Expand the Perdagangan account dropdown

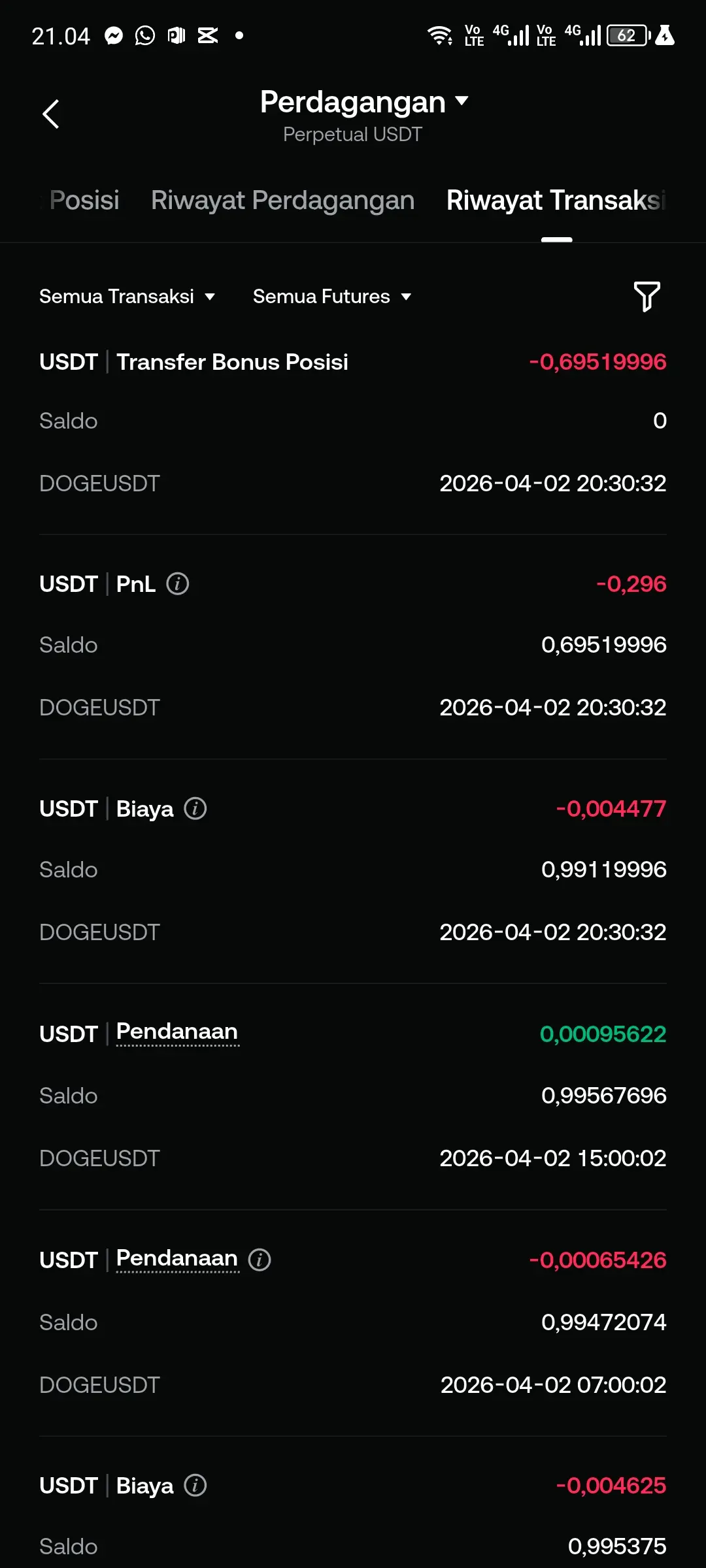point(364,102)
